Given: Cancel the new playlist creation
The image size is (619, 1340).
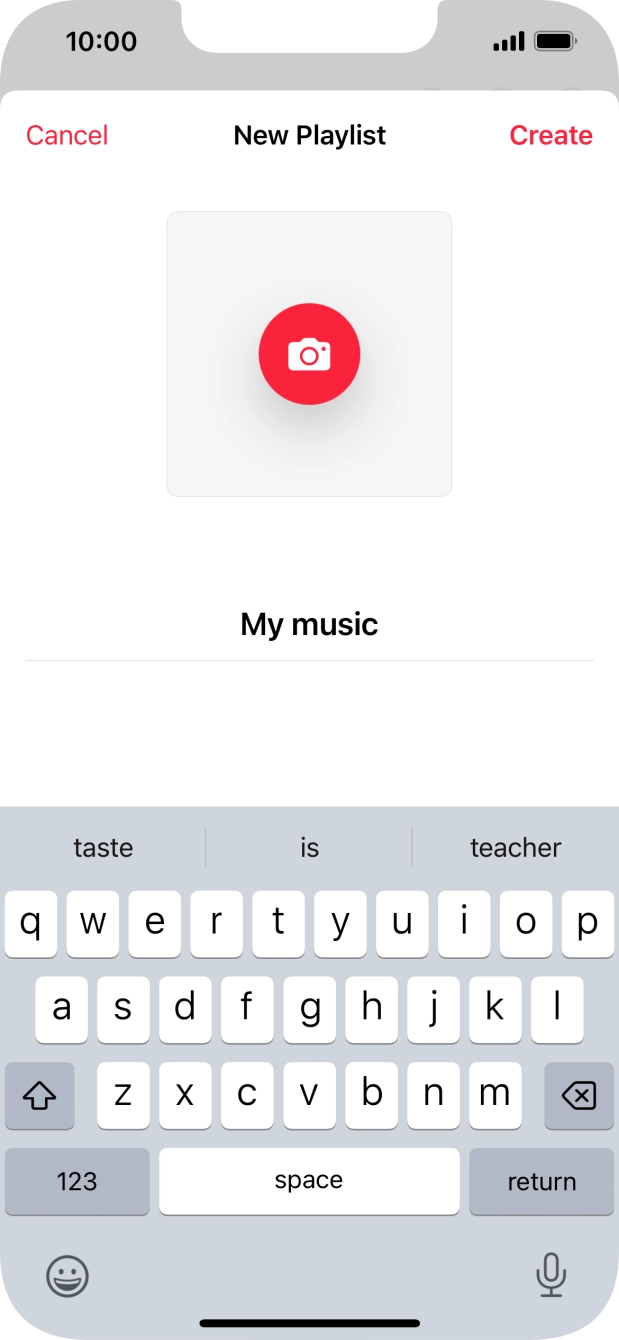Looking at the screenshot, I should coord(67,136).
